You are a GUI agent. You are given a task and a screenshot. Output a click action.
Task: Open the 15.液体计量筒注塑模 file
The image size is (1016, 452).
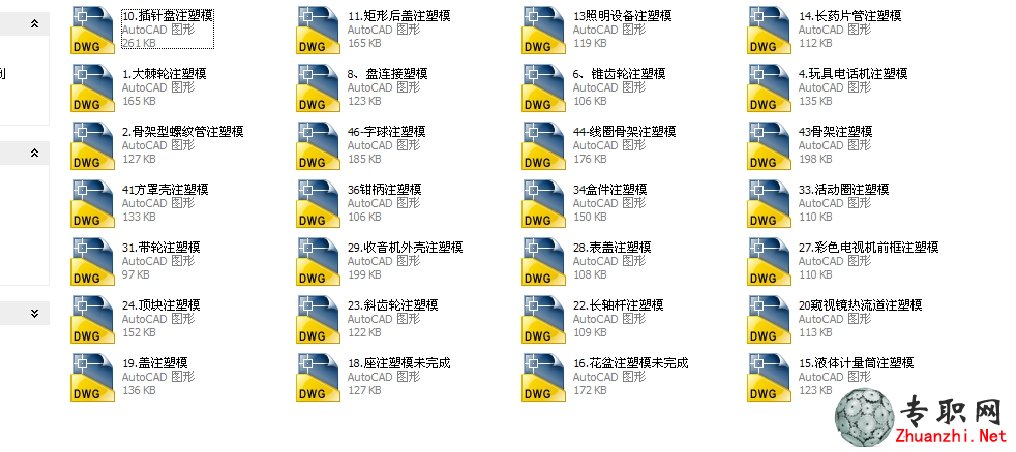click(x=769, y=377)
